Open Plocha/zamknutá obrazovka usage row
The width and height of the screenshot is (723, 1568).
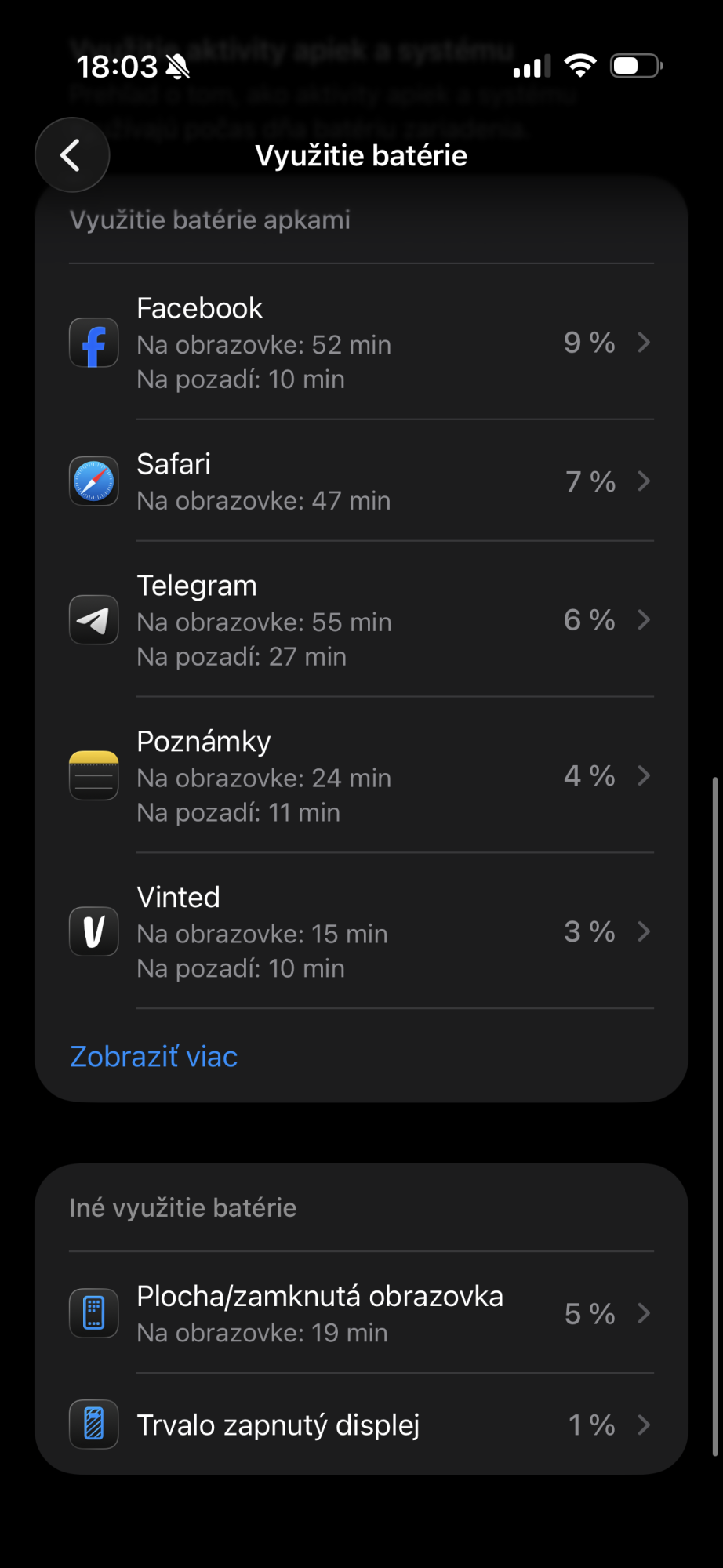tap(361, 1313)
